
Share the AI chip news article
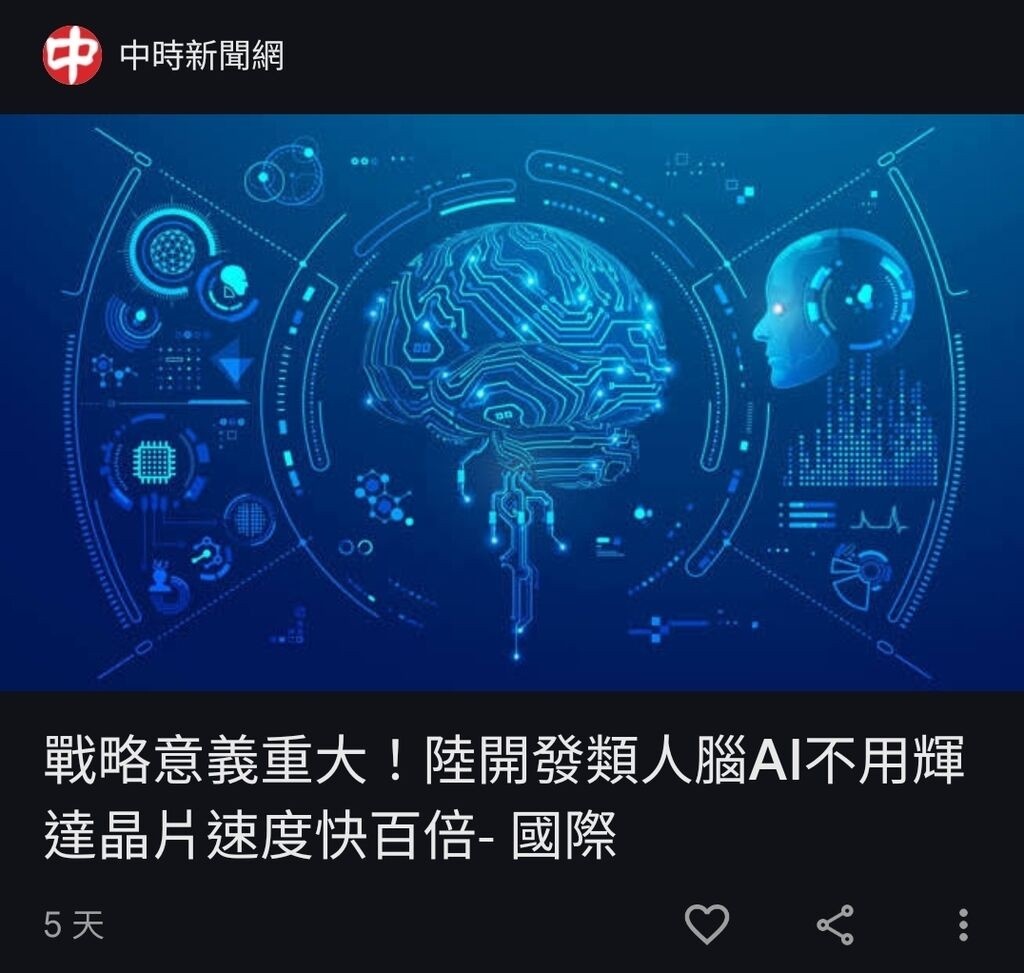[x=835, y=924]
